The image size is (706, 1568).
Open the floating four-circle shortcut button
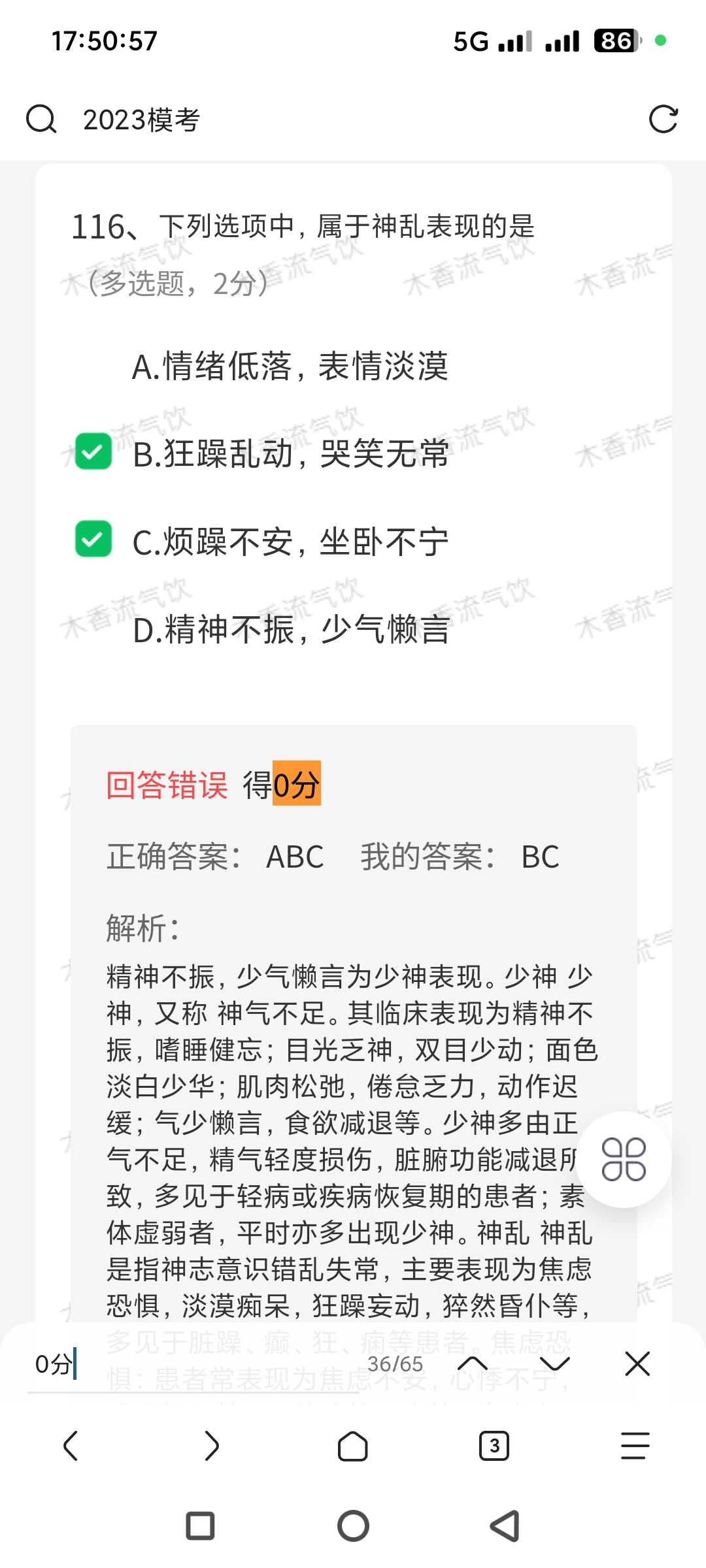click(624, 1160)
